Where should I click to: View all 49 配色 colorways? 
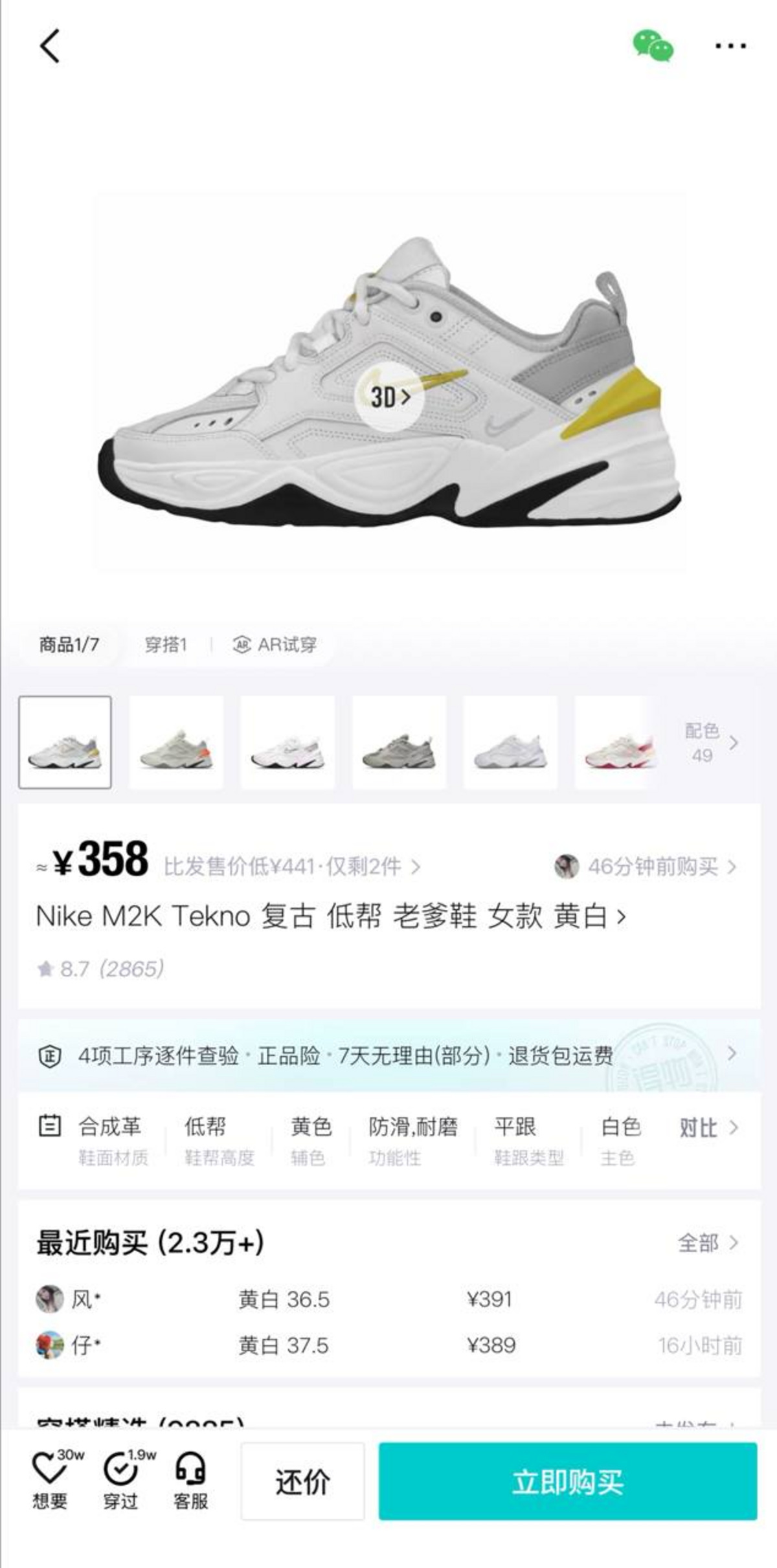coord(711,742)
